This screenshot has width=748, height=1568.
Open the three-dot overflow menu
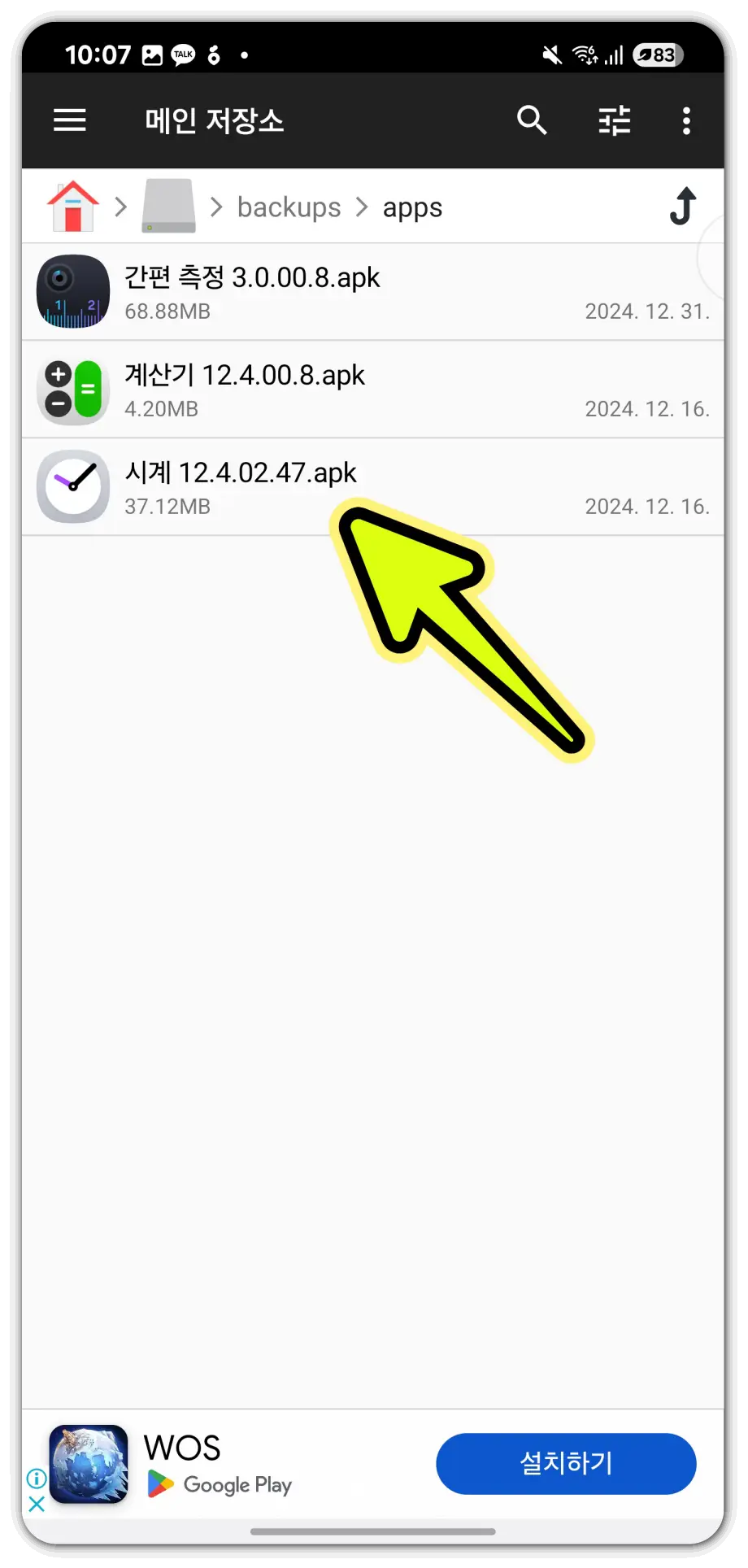pyautogui.click(x=685, y=120)
